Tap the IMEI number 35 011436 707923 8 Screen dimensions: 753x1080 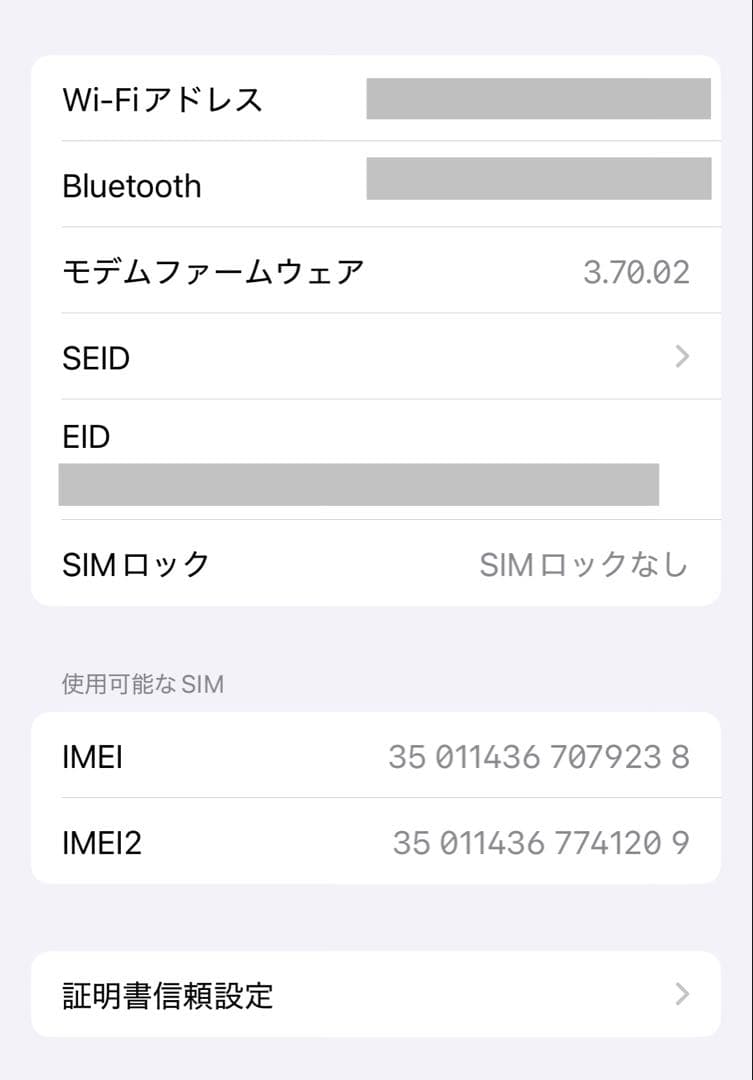coord(540,757)
